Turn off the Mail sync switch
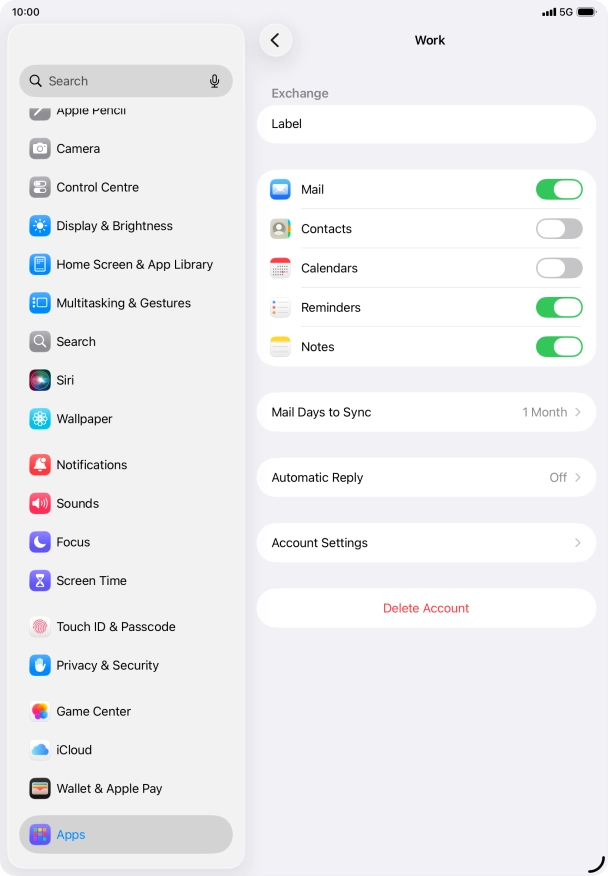This screenshot has width=608, height=876. point(558,189)
